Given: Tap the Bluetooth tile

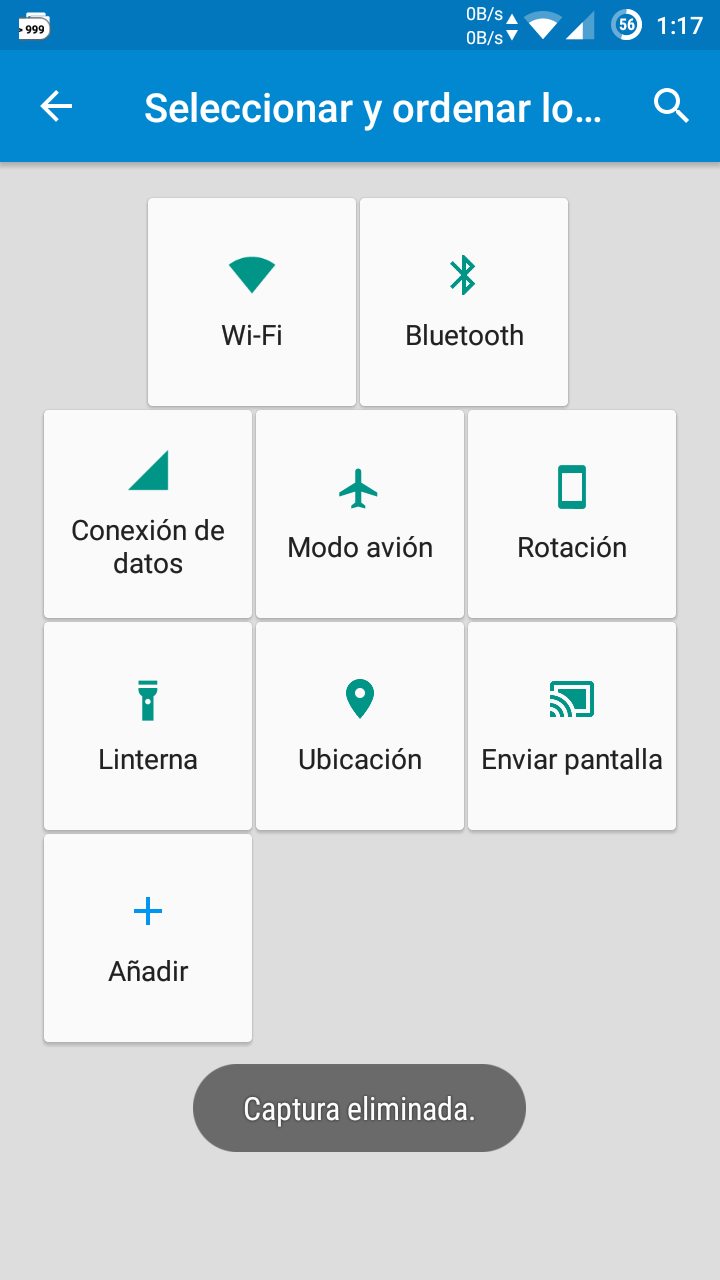Looking at the screenshot, I should (x=464, y=302).
